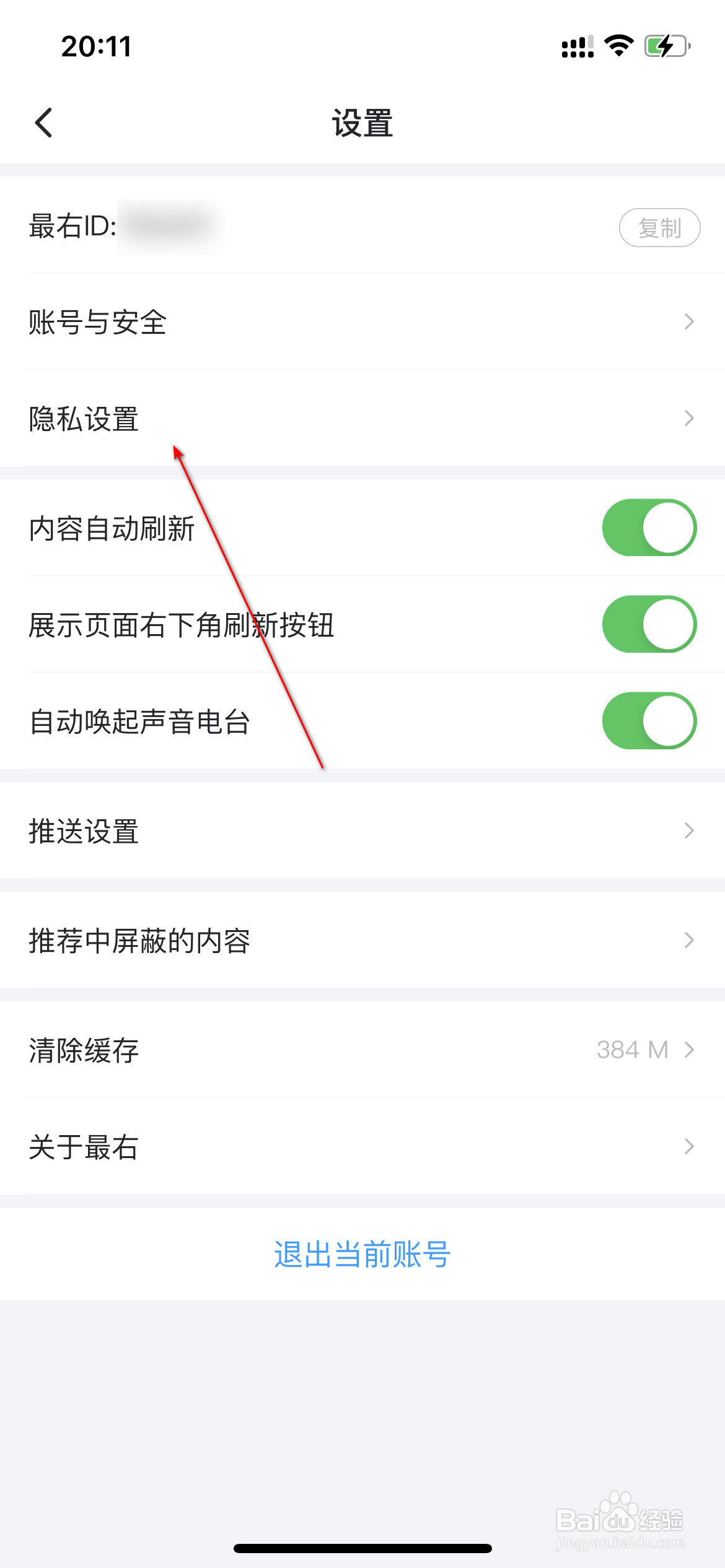This screenshot has height=1568, width=725.
Task: Tap 退出当前账号 to log out
Action: [362, 1254]
